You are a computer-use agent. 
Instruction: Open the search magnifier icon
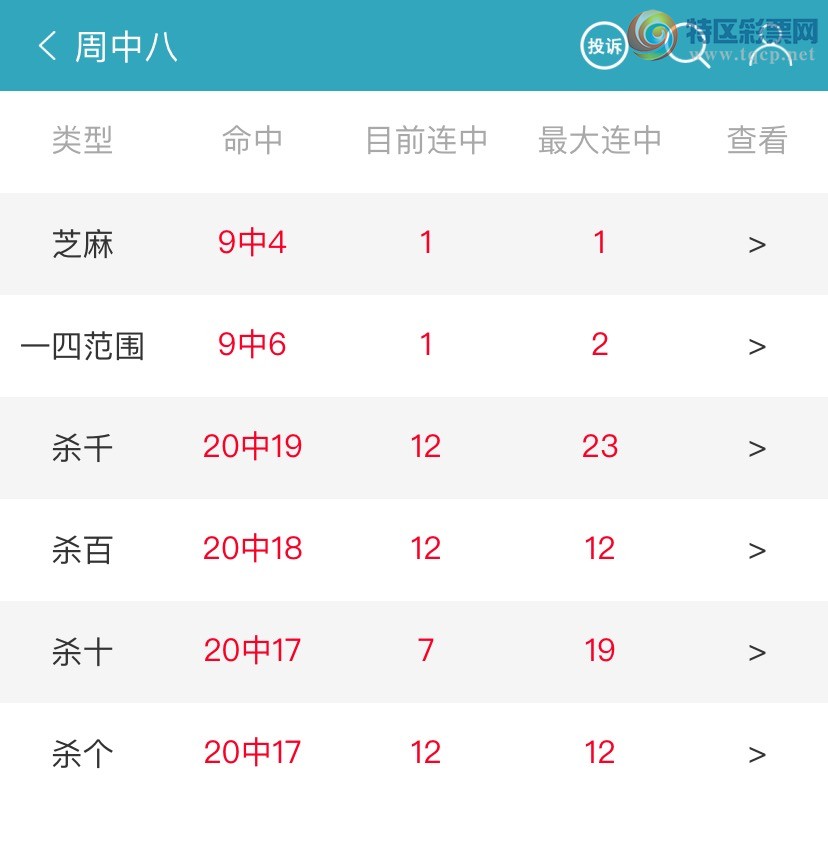688,46
